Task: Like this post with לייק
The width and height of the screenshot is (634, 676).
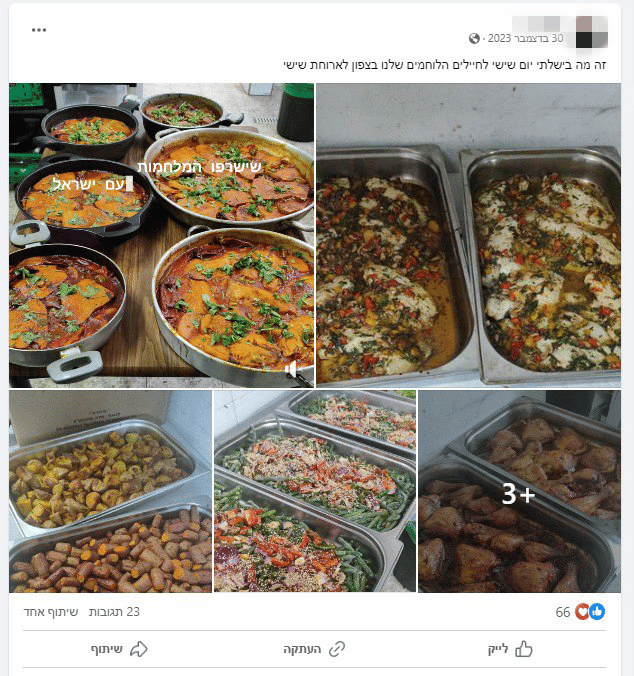Action: (510, 649)
